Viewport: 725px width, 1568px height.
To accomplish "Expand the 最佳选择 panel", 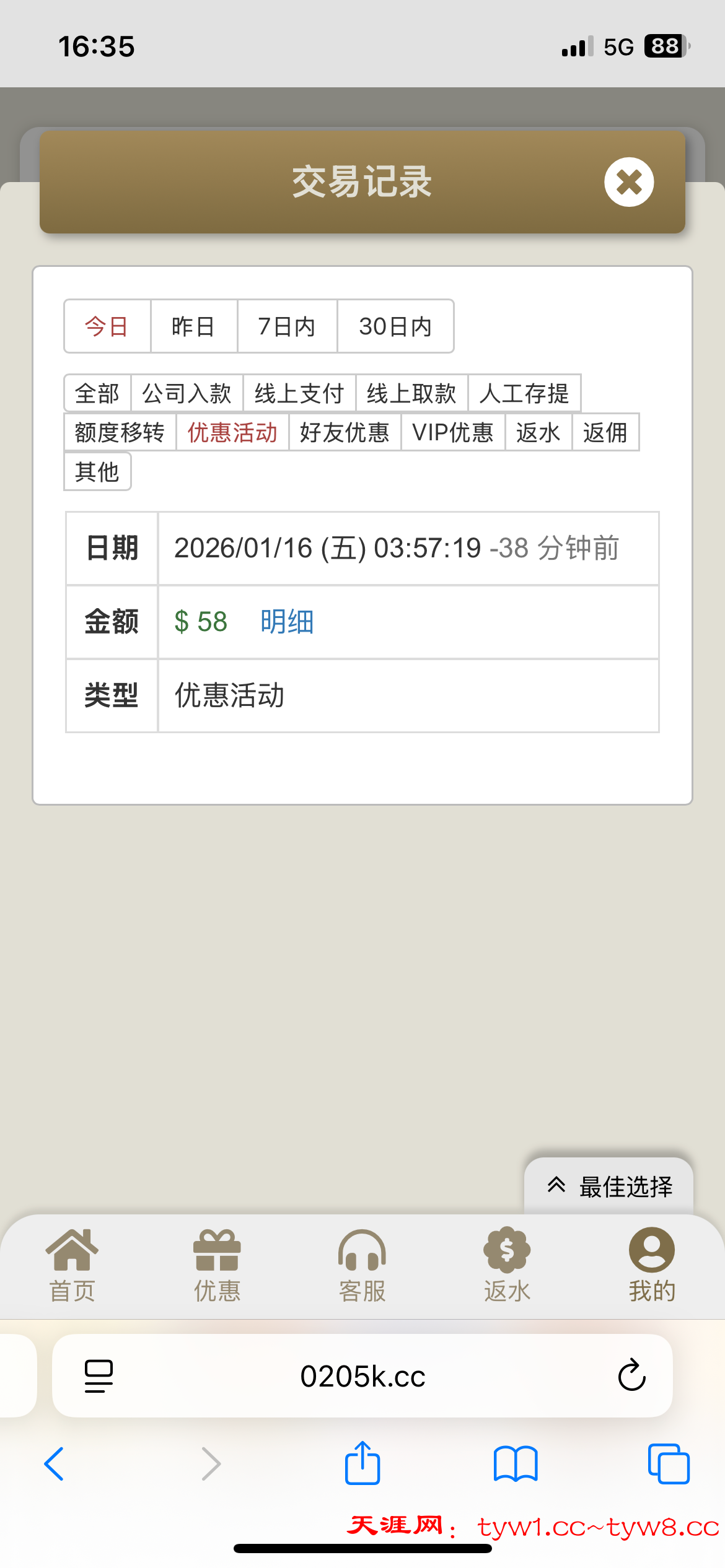I will 609,1187.
